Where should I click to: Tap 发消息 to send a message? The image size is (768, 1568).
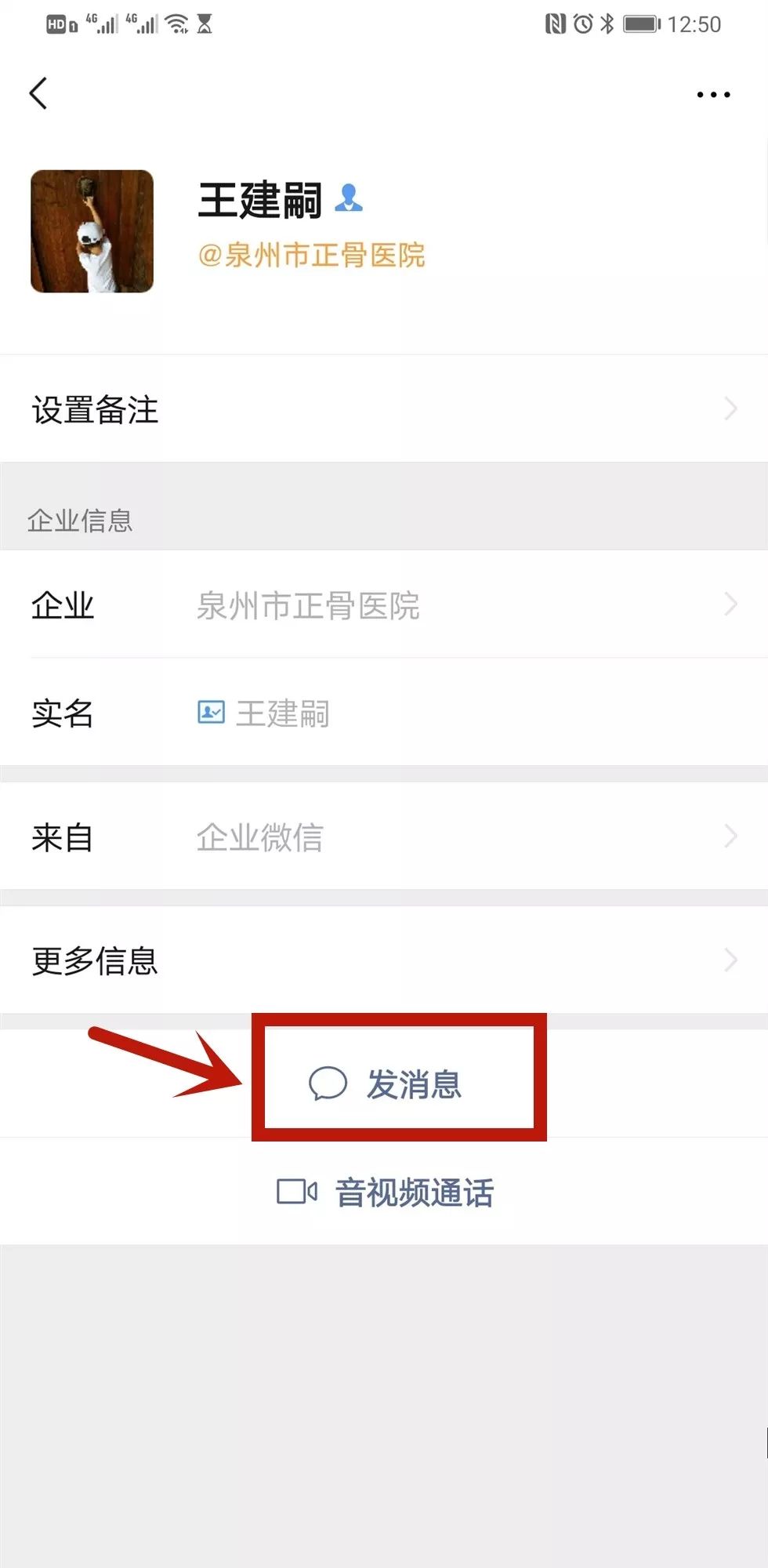386,1084
